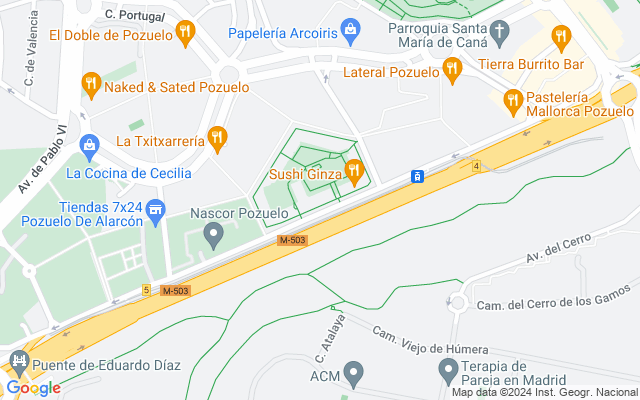Open the Pastelería Mallorca Pozuelo pin

click(513, 99)
